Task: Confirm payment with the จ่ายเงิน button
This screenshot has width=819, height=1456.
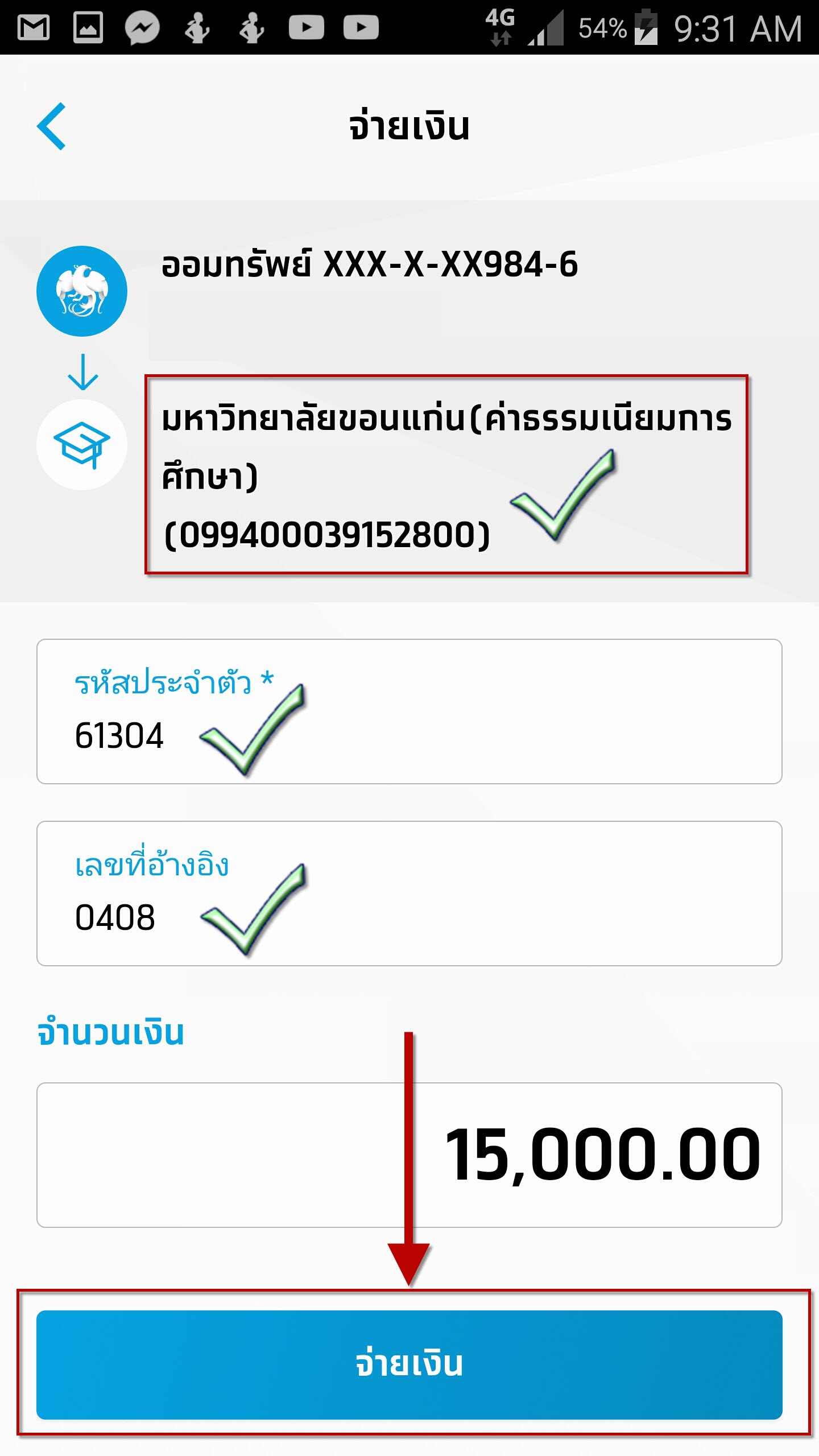Action: tap(408, 1364)
